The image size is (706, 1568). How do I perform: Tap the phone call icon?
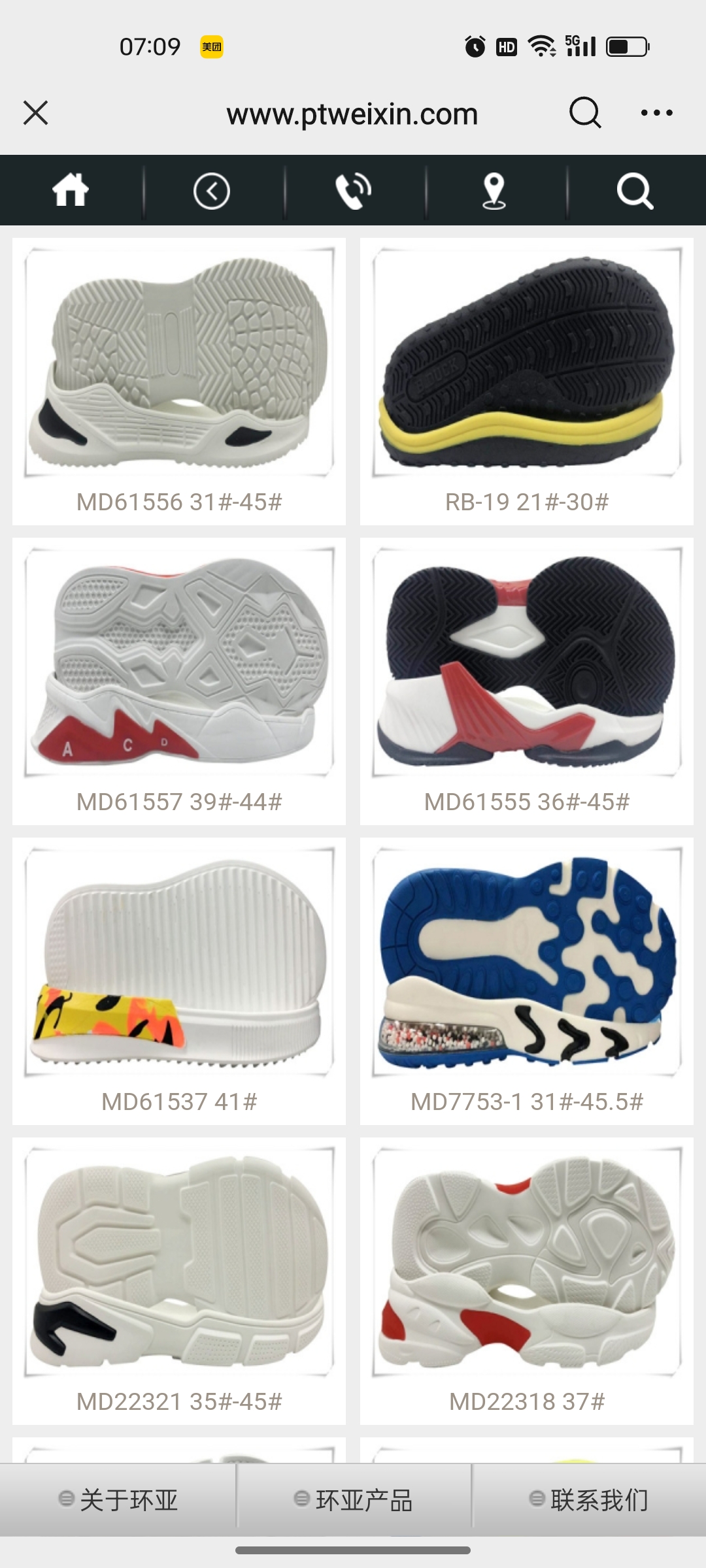pos(354,191)
